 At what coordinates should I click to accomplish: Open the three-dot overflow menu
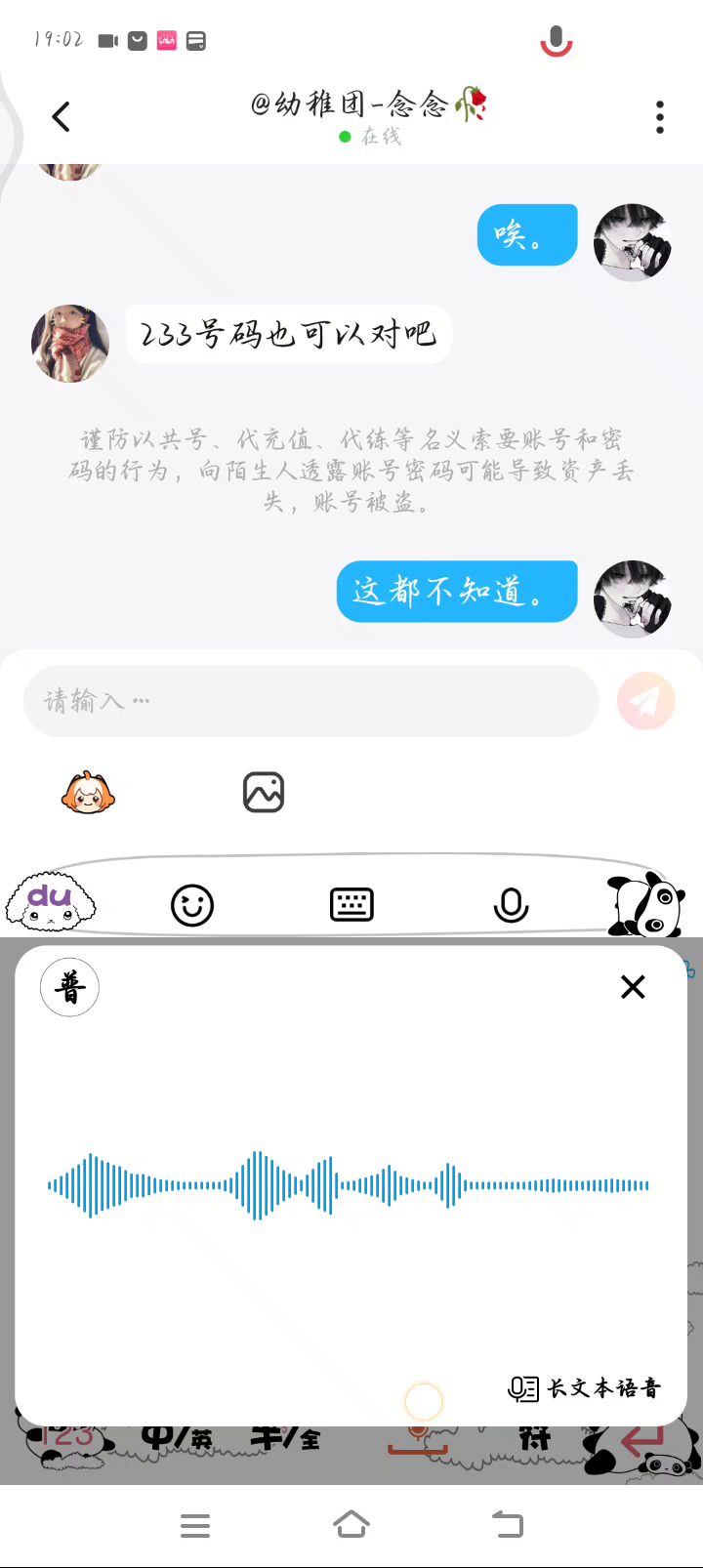tap(660, 117)
